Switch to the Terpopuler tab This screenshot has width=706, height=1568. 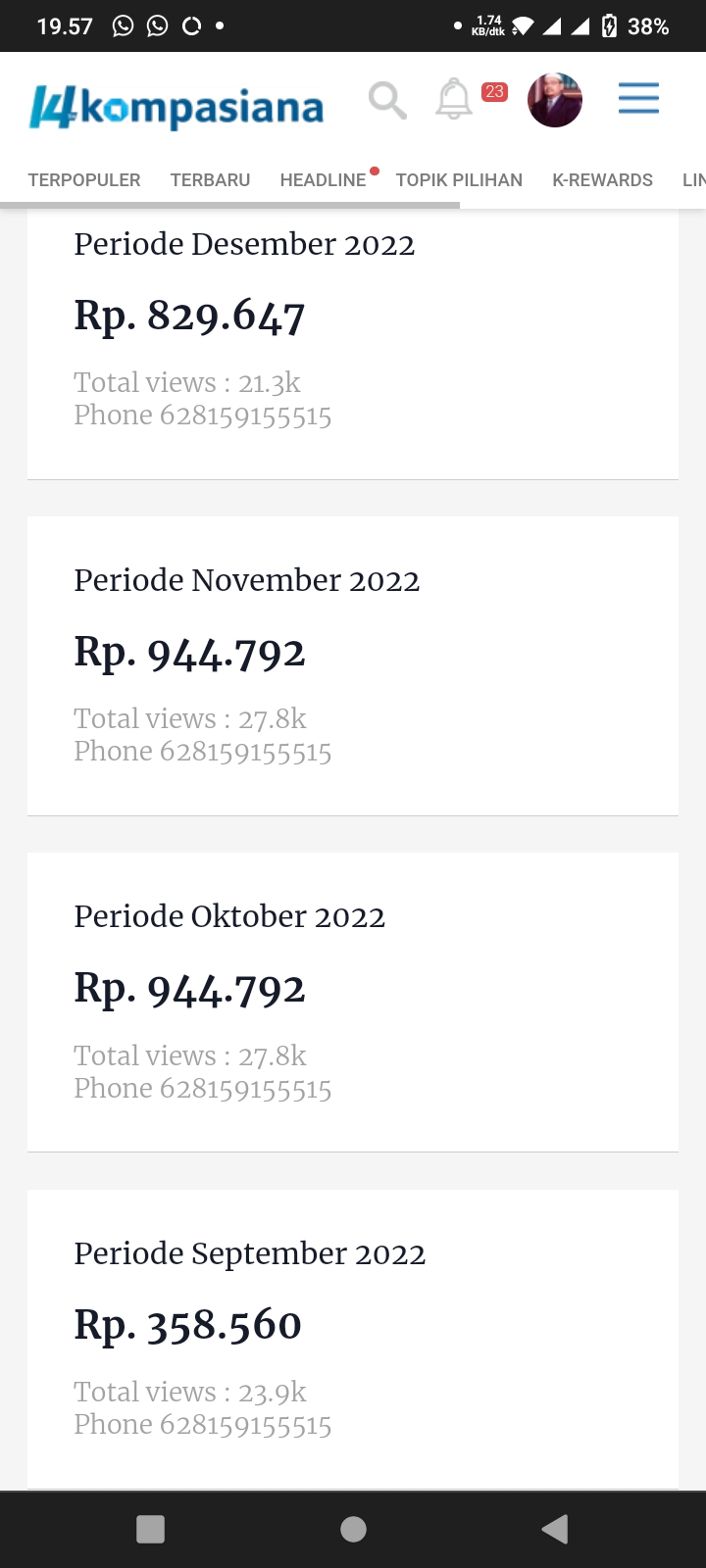tap(84, 180)
